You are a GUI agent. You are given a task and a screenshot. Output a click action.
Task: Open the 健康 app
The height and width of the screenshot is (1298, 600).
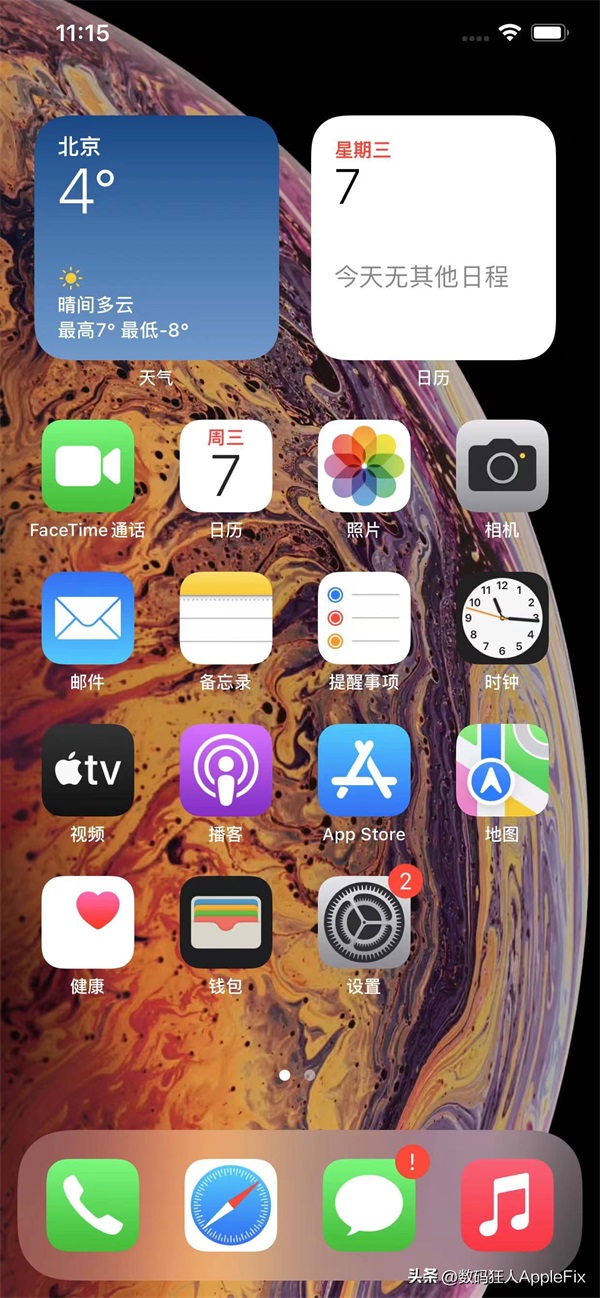point(88,922)
